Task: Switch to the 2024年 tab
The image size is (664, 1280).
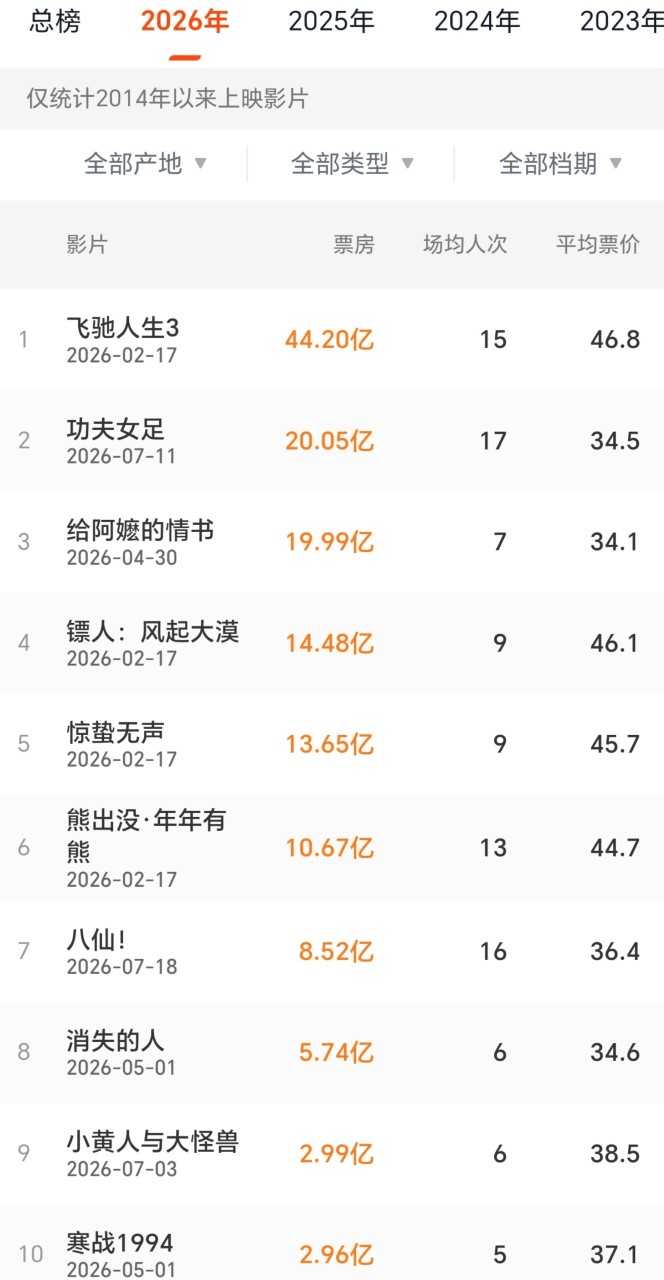Action: [x=477, y=21]
